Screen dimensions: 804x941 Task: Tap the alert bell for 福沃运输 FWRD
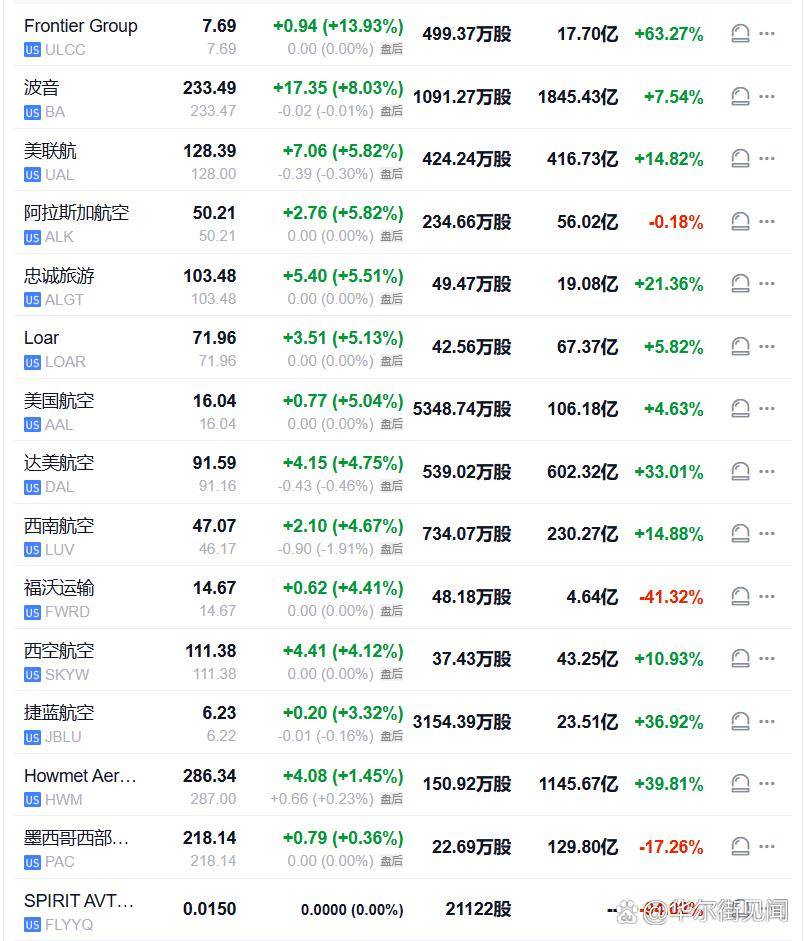click(x=740, y=596)
